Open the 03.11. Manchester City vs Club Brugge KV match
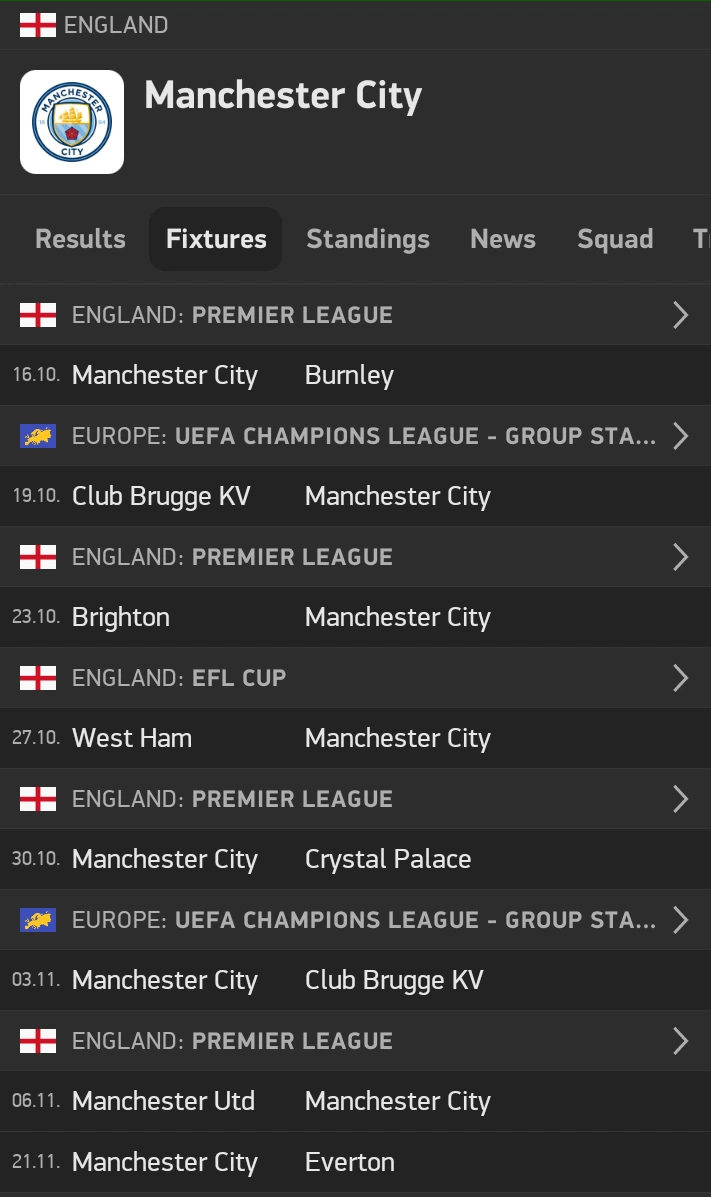711x1197 pixels. (355, 980)
